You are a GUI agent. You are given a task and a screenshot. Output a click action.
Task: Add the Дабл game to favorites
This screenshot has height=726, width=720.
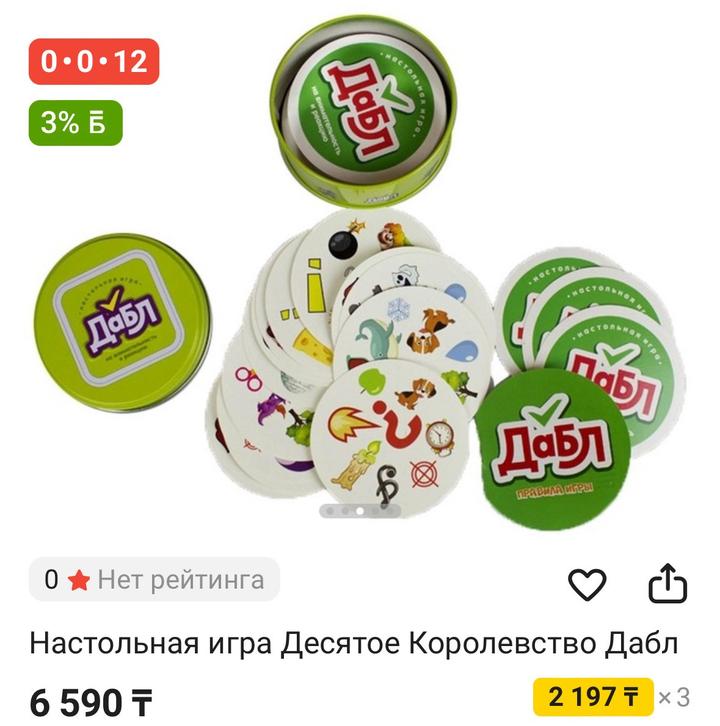click(x=587, y=584)
